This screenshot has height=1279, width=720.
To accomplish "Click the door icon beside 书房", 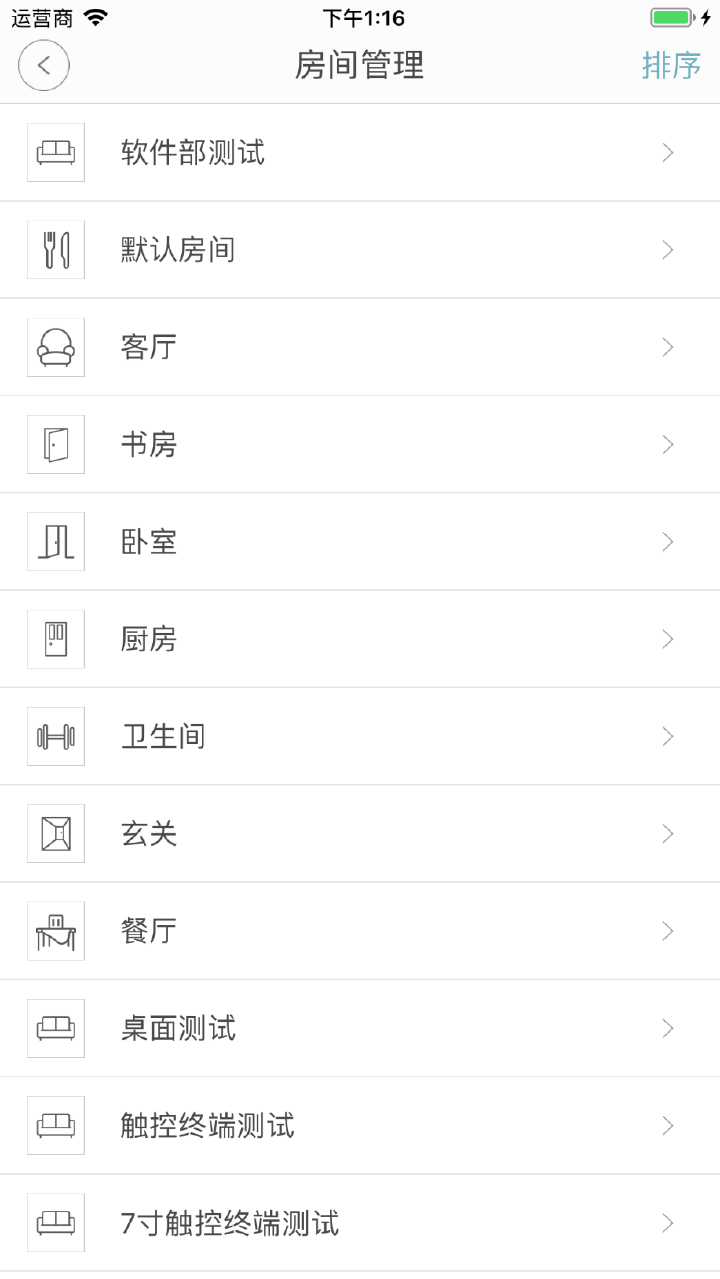I will [55, 444].
